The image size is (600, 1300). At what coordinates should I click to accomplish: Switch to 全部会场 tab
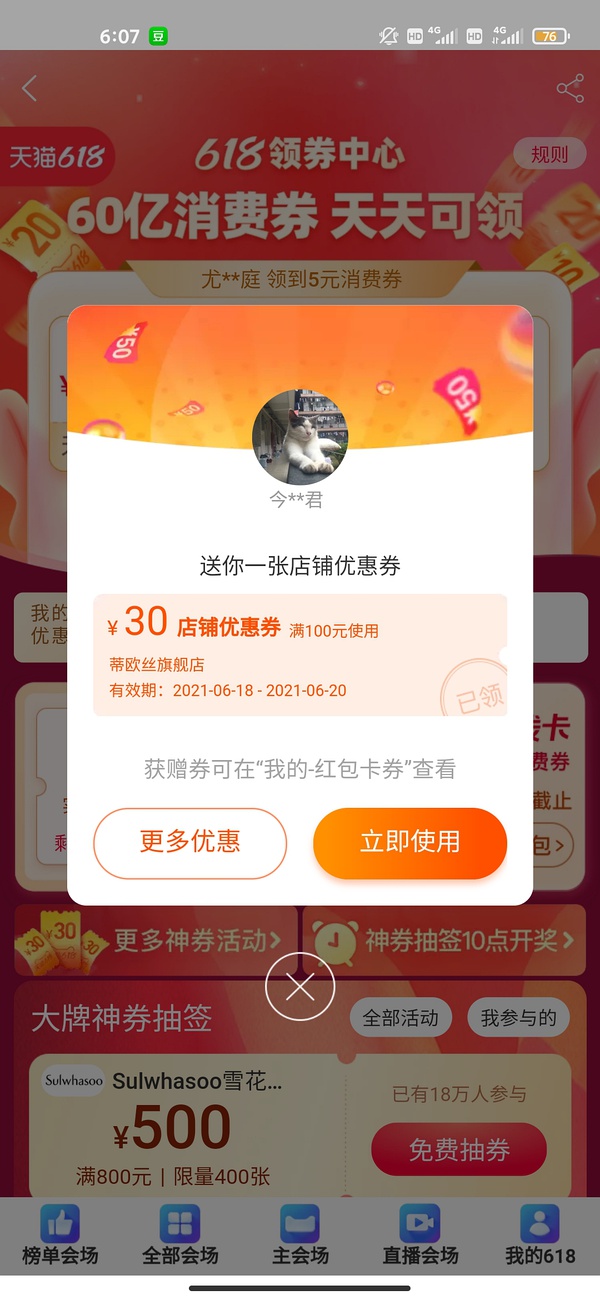180,1236
